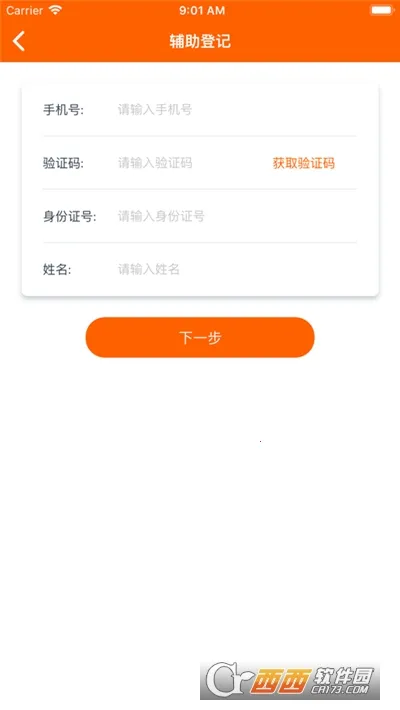
Task: Go back using the top-left arrow
Action: pyautogui.click(x=19, y=41)
